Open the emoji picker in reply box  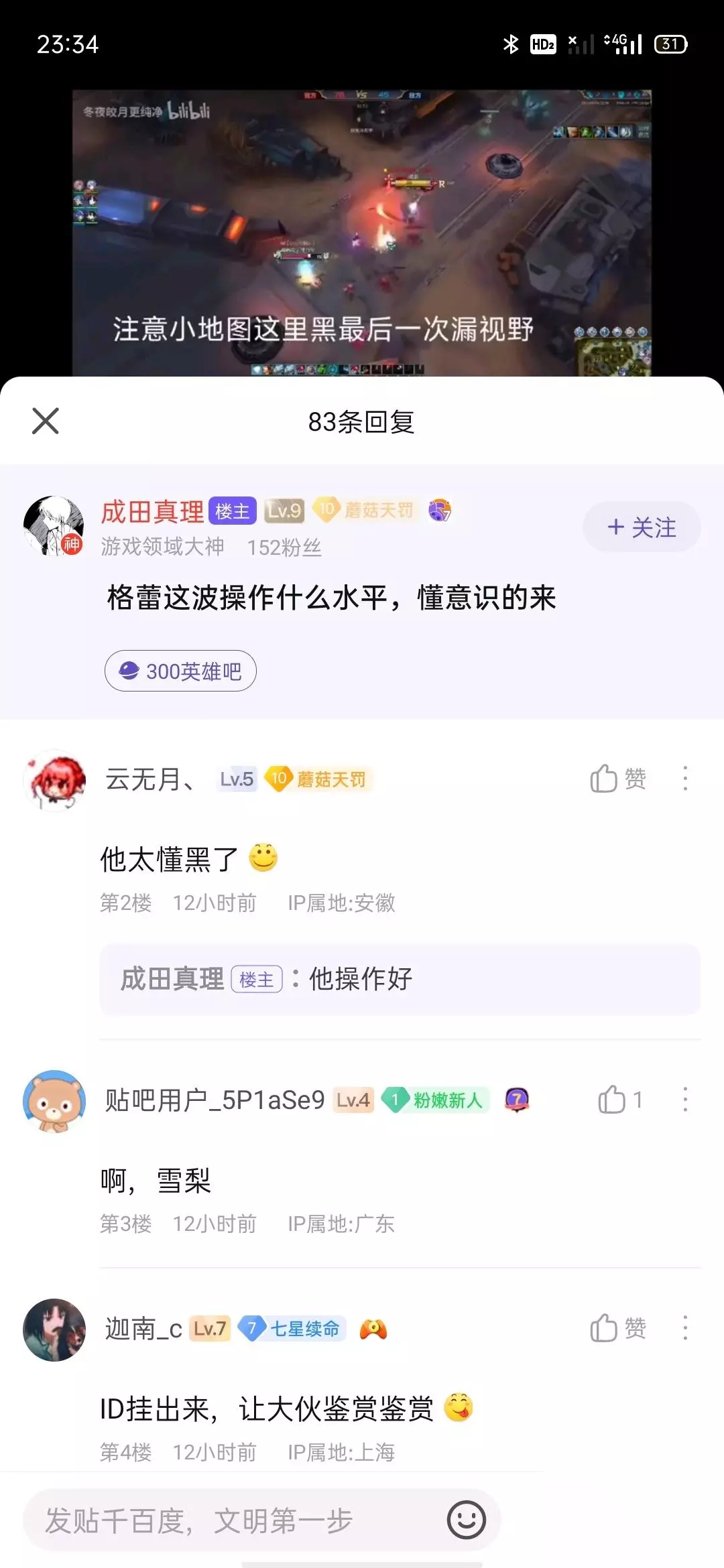[466, 1520]
